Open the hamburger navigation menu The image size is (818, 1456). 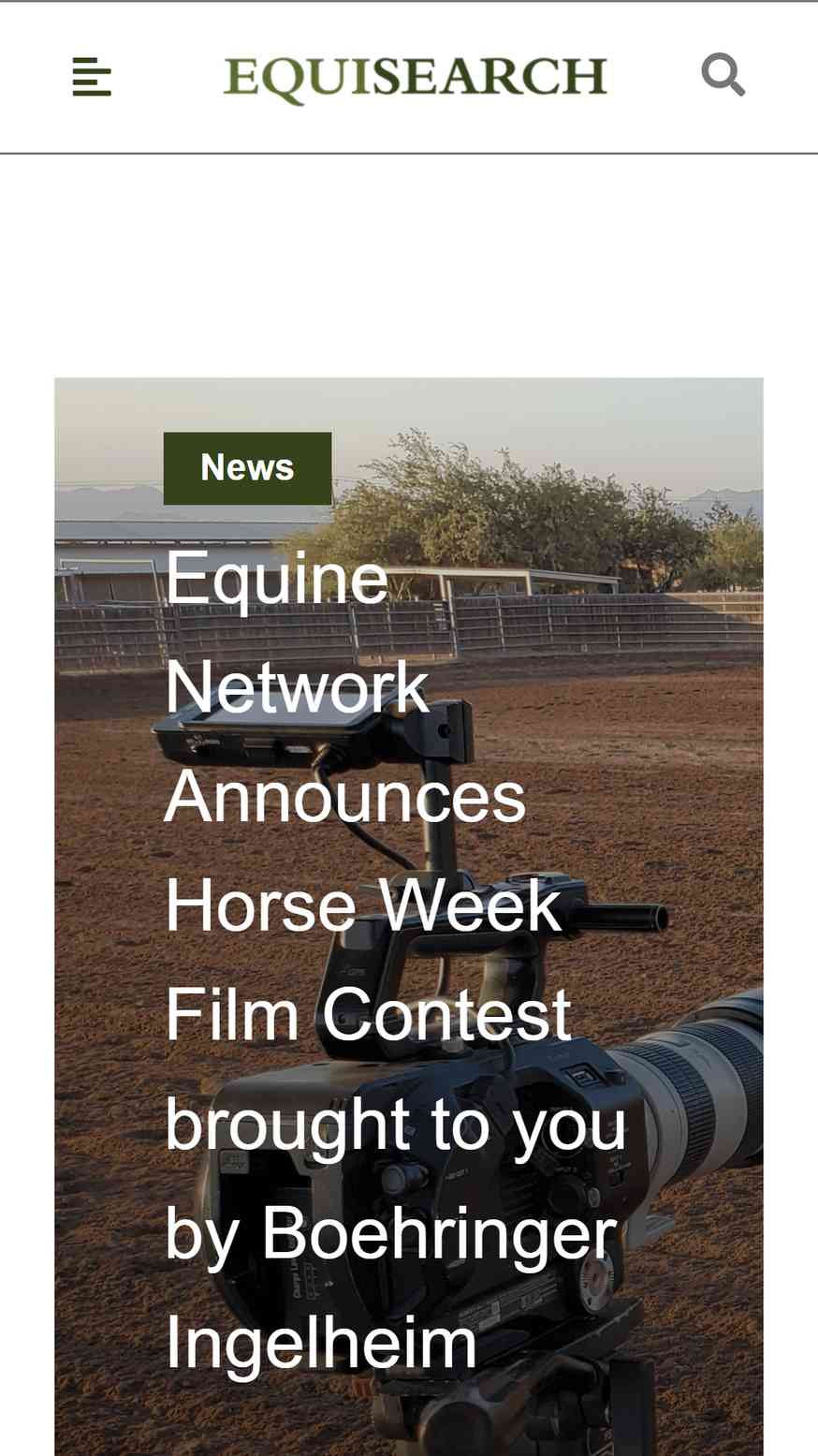pyautogui.click(x=92, y=77)
